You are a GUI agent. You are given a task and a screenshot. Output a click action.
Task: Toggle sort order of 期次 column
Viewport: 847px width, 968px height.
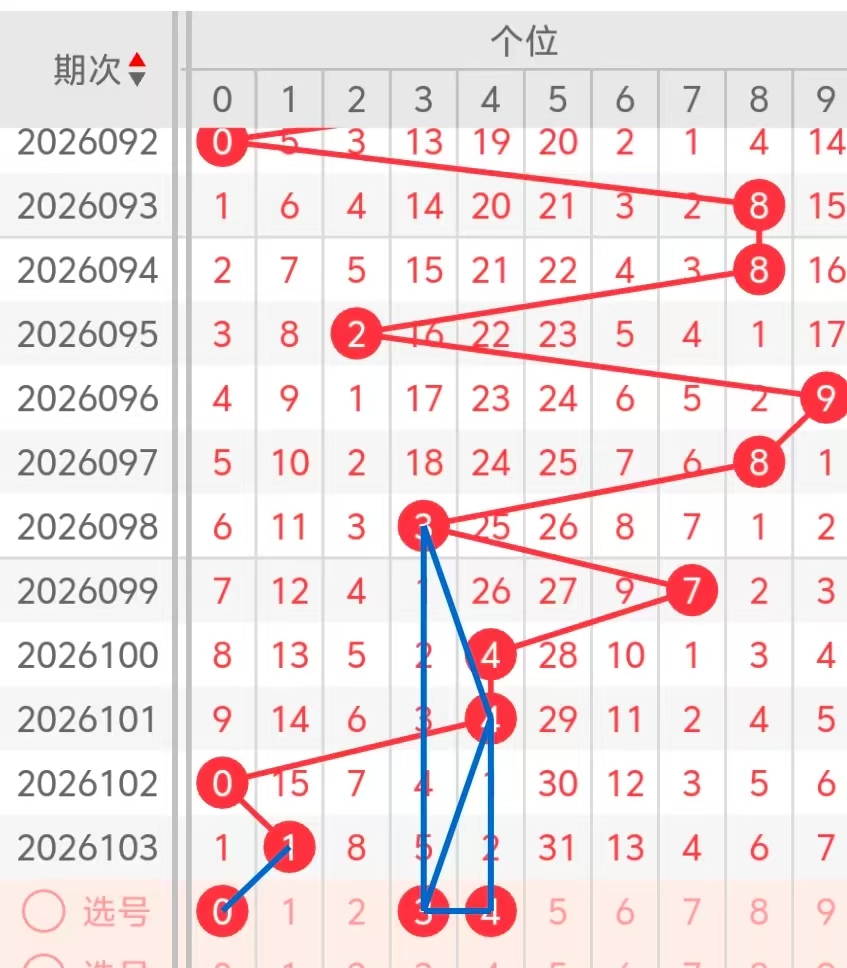tap(137, 69)
